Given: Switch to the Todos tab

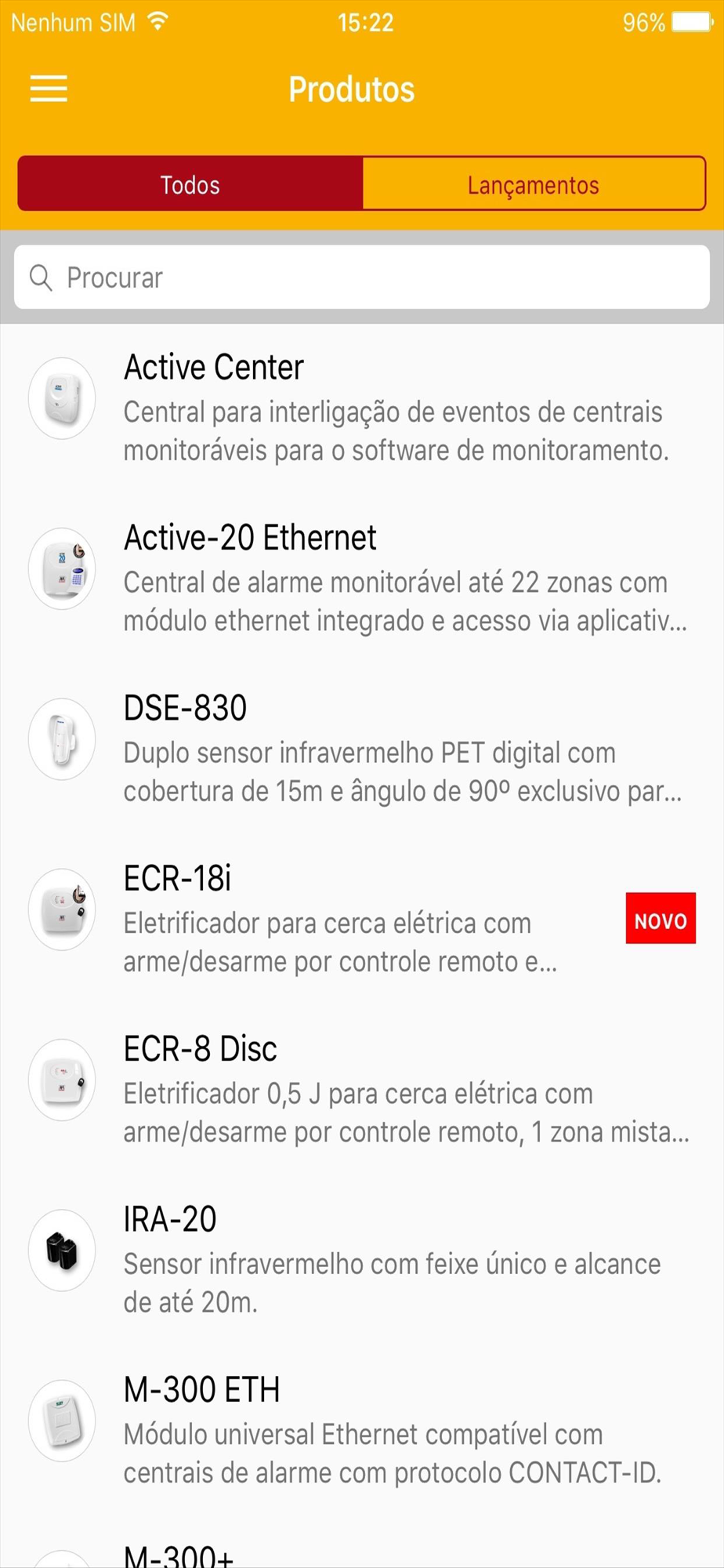Looking at the screenshot, I should [190, 184].
